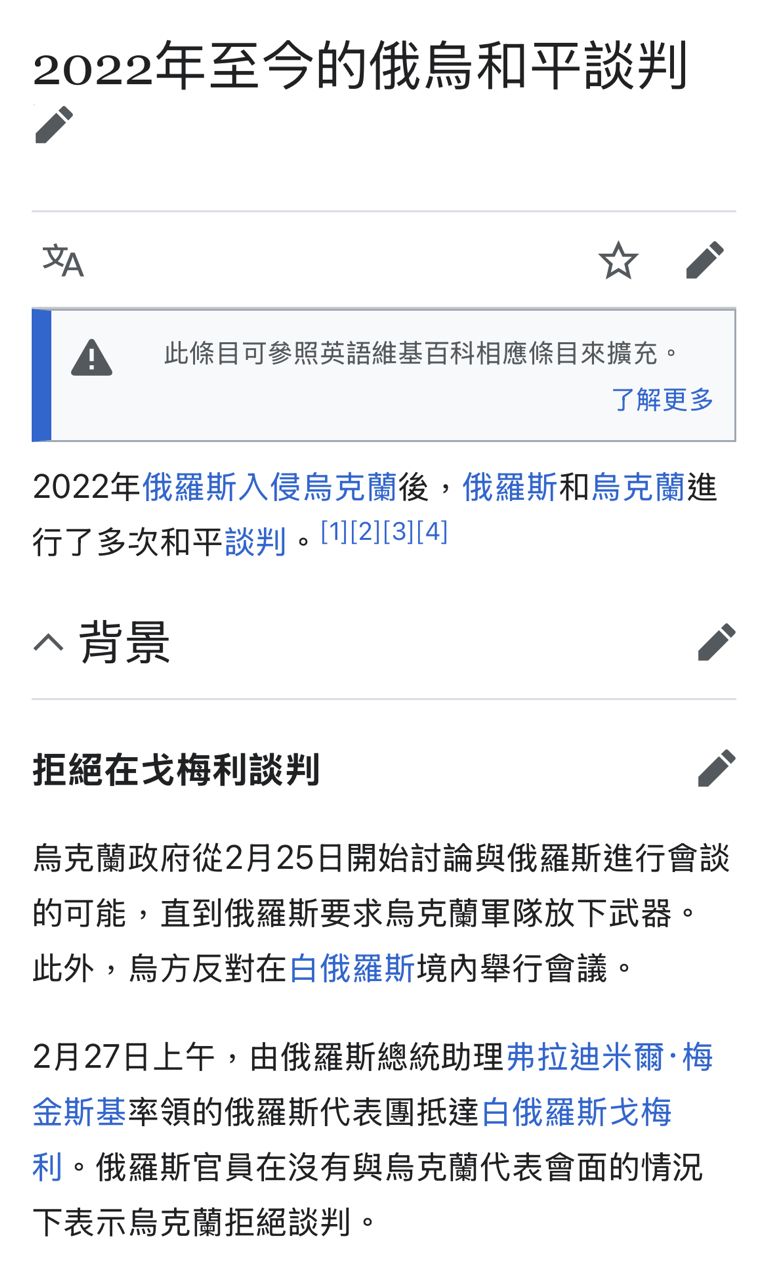
Task: Open the 白俄羅斯戈梅利 link
Action: pos(577,1112)
